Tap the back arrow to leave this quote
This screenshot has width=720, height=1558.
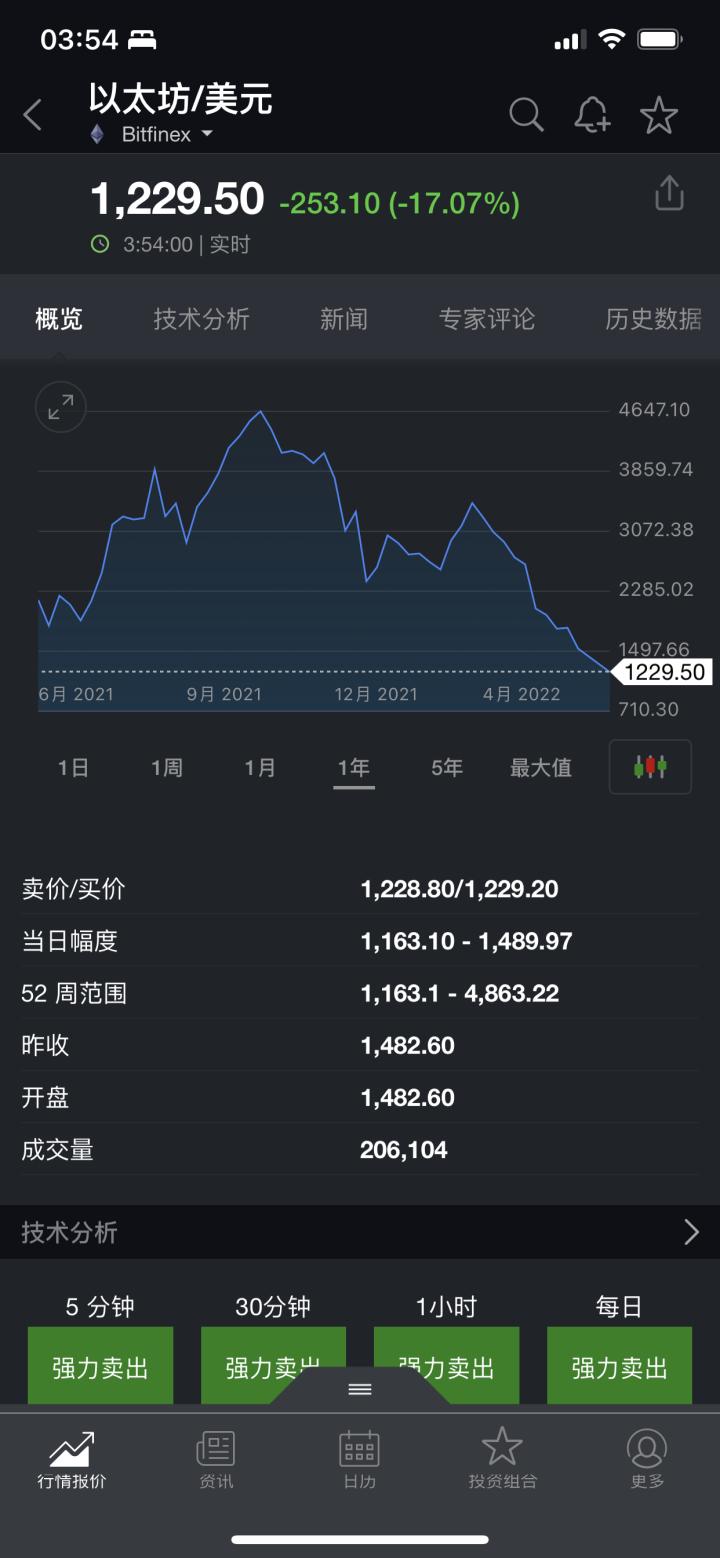pos(33,114)
